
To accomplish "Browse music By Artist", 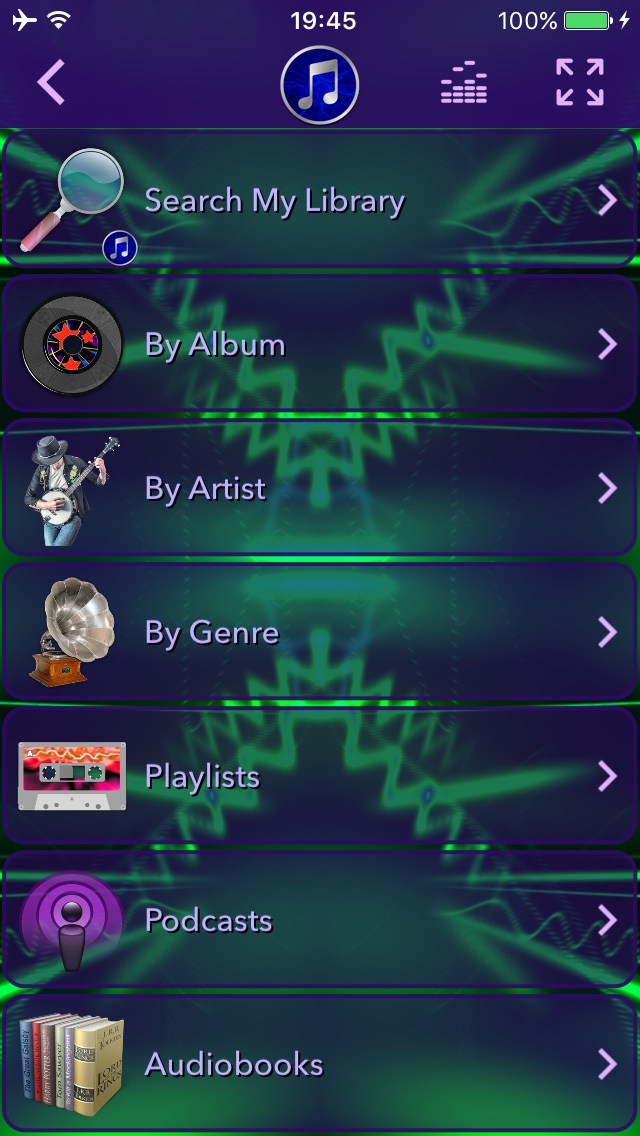I will point(320,488).
